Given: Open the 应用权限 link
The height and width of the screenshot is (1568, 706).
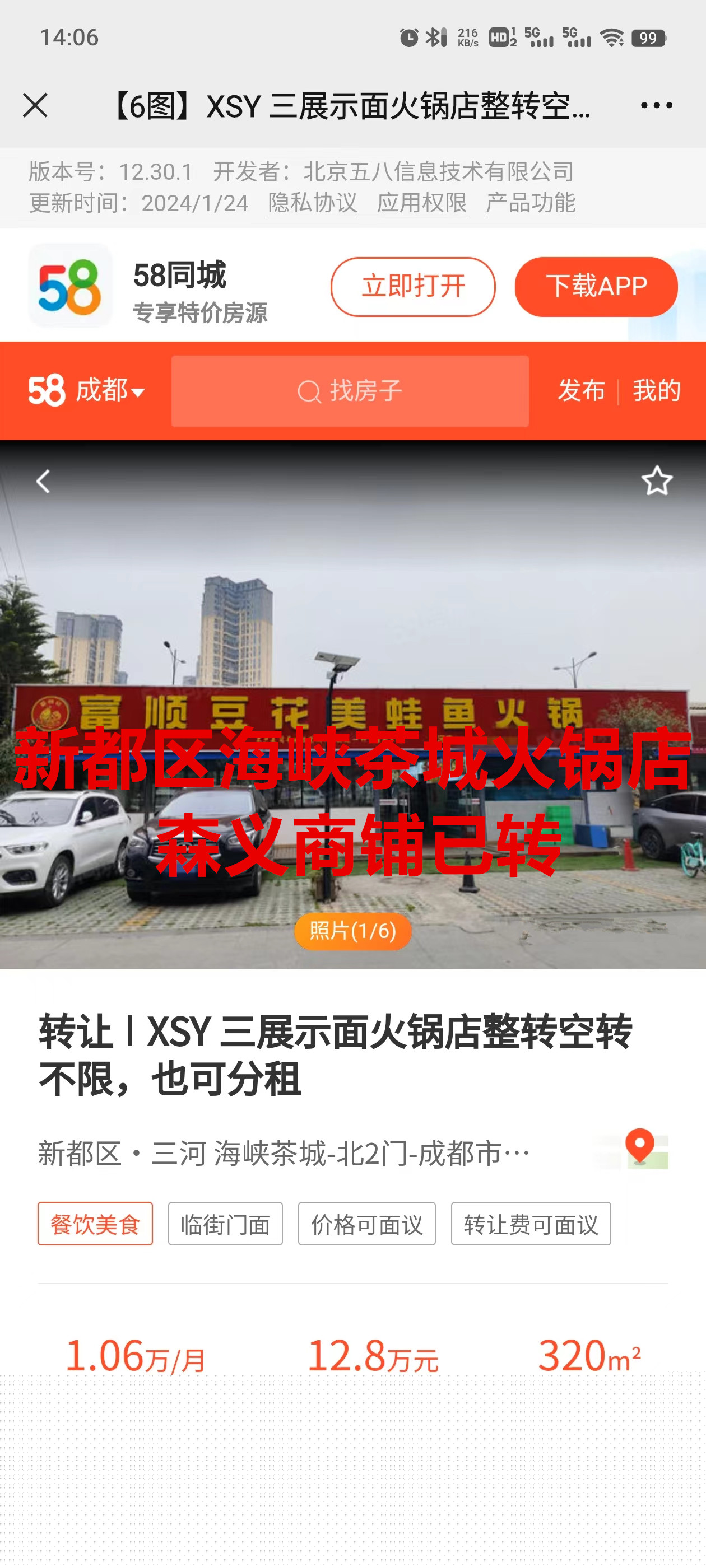Looking at the screenshot, I should 421,203.
